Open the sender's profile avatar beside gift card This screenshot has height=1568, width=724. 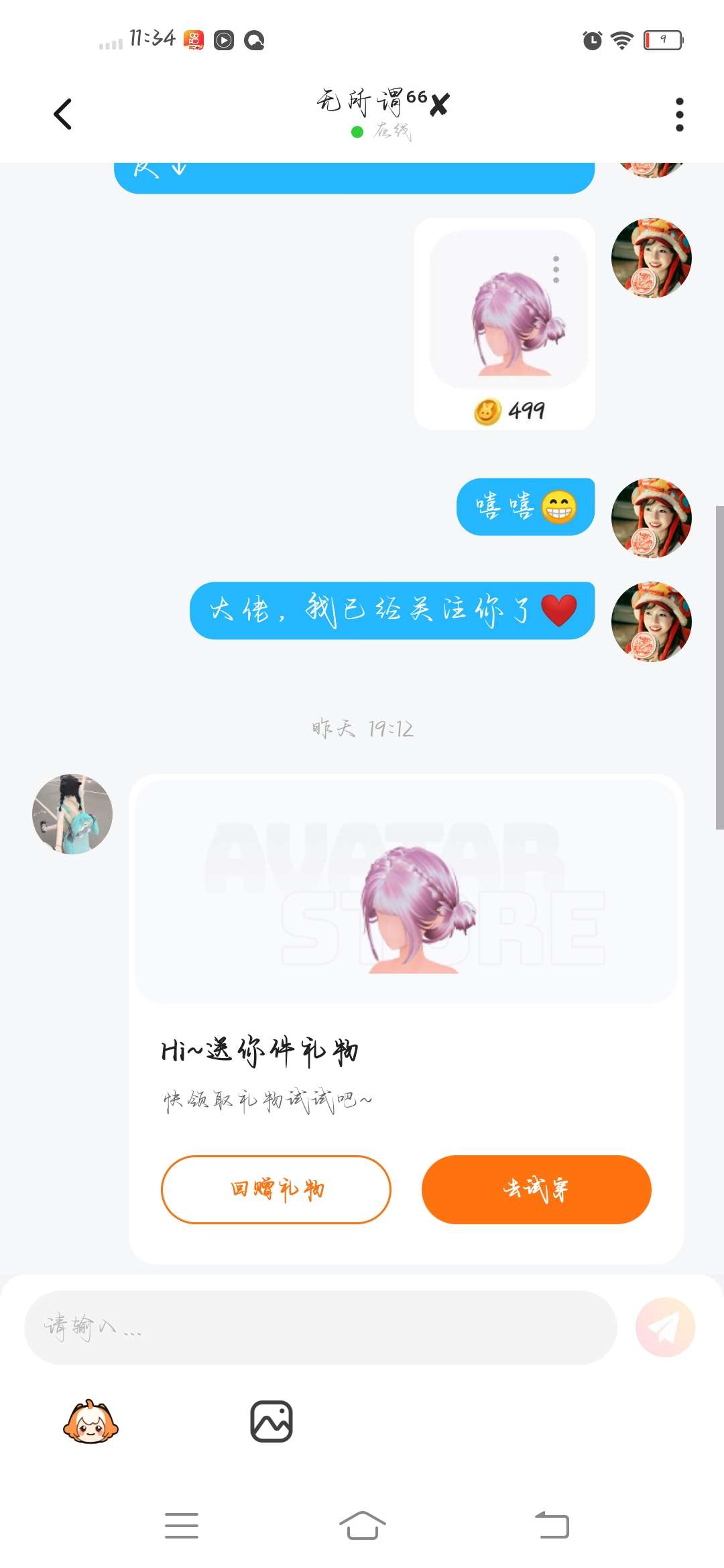coord(72,814)
